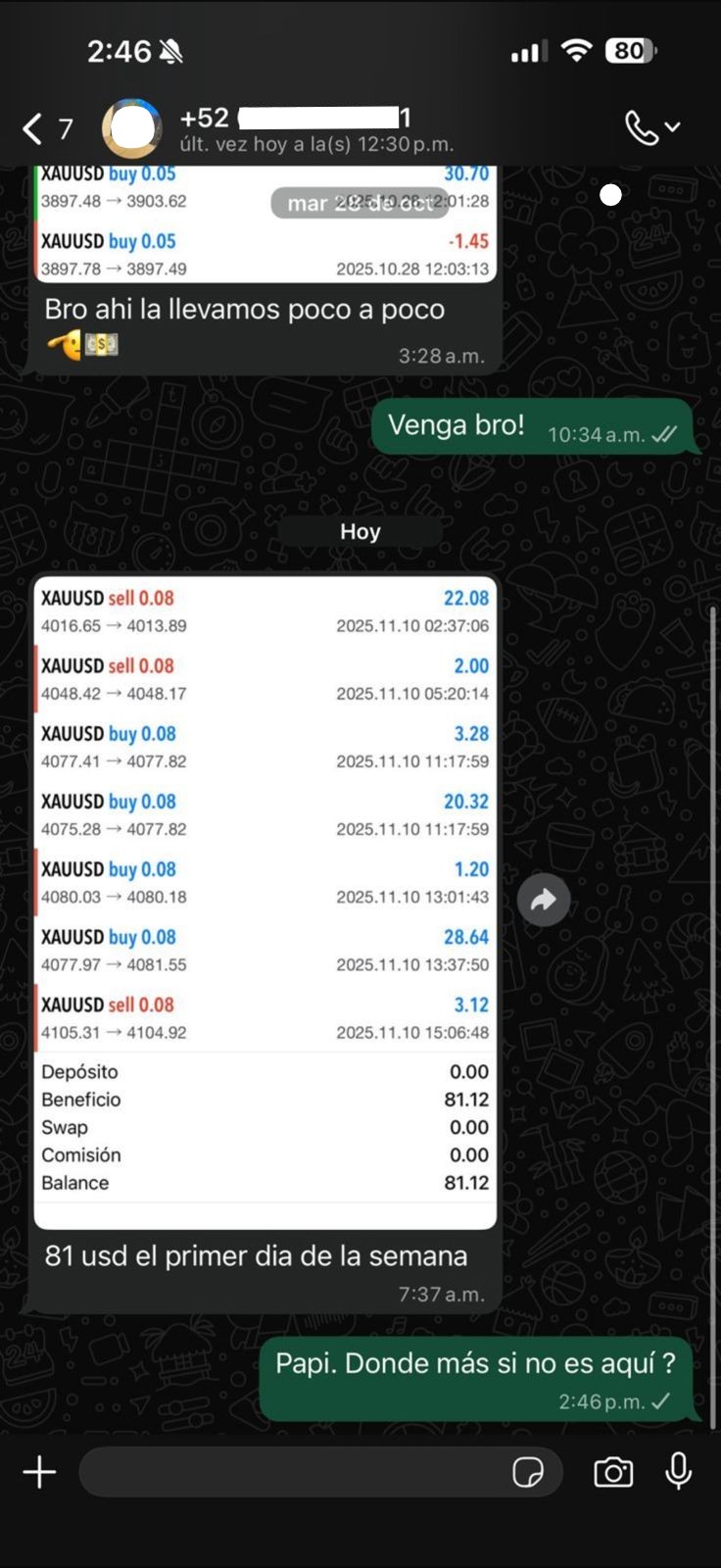Tap the unread chats badge showing 7

click(x=64, y=128)
